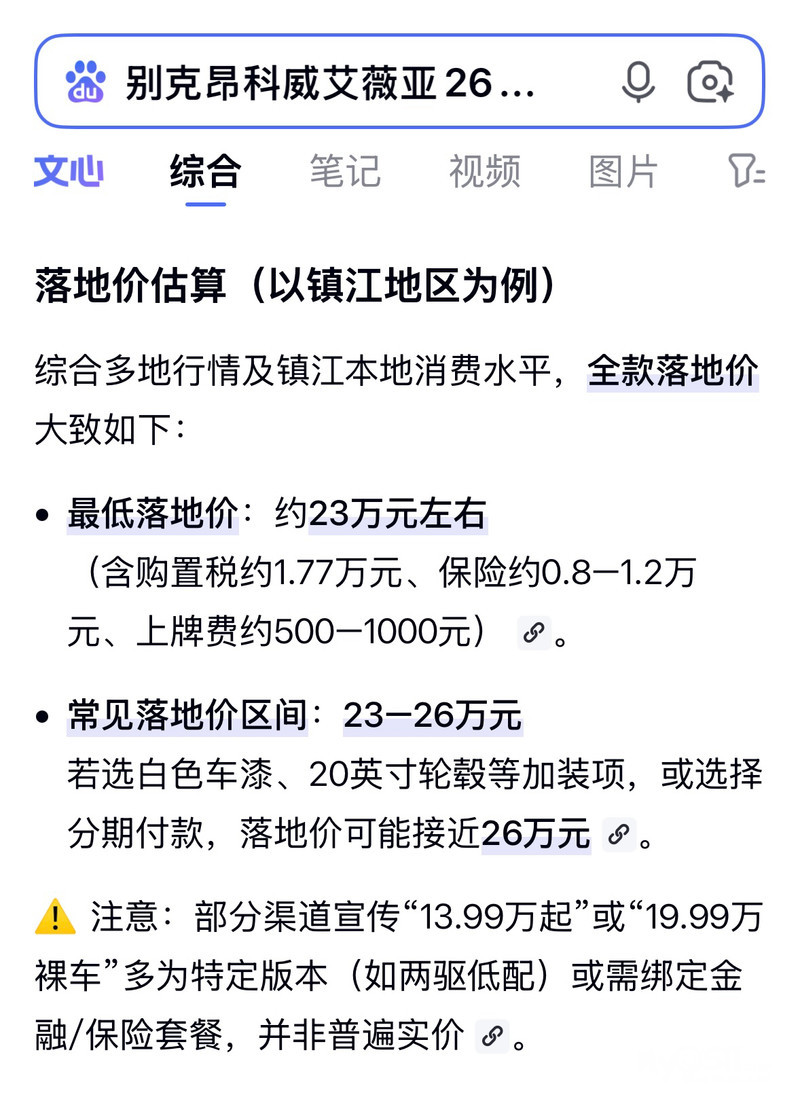This screenshot has height=1097, width=800.
Task: Tap the highlighted term 常见落地价区间
Action: (187, 716)
